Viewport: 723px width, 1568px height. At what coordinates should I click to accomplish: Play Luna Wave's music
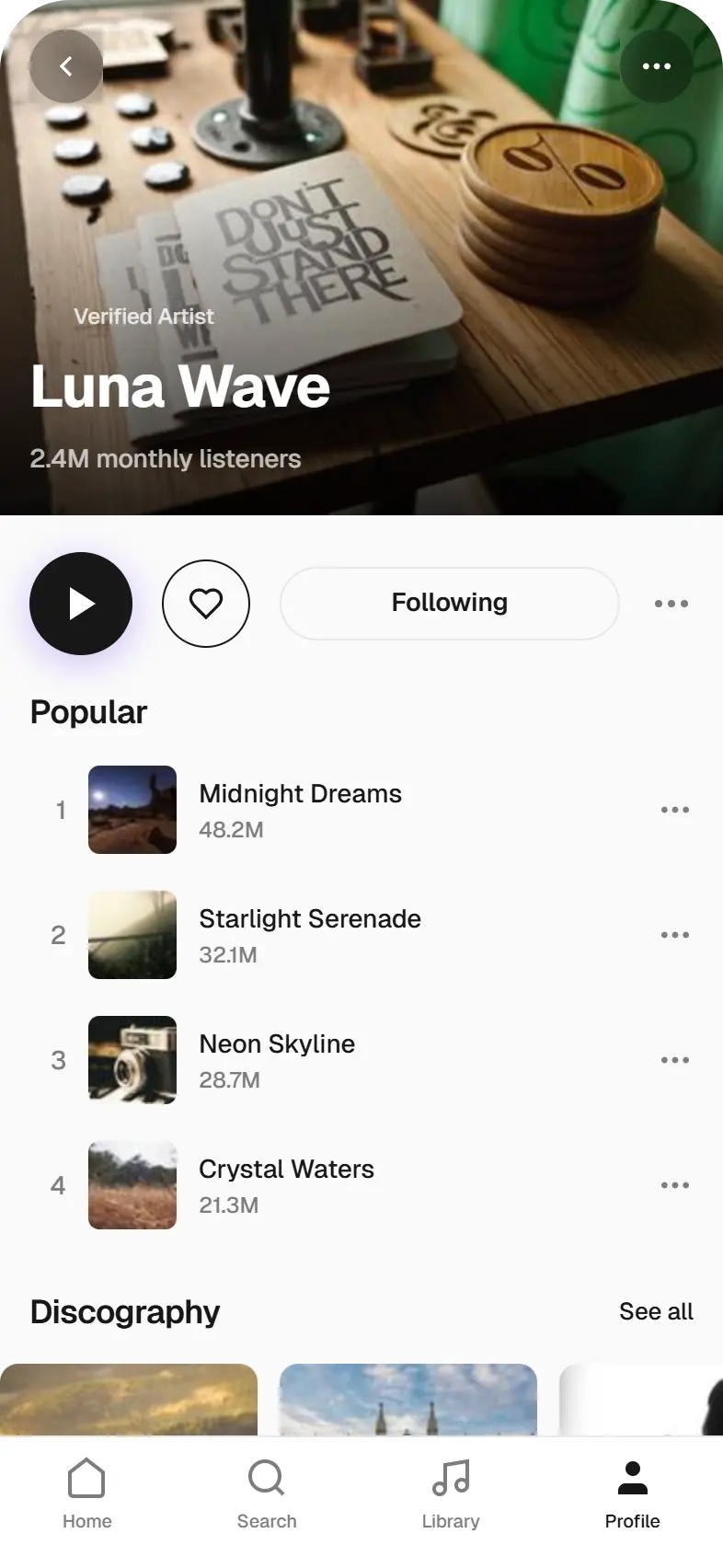pyautogui.click(x=81, y=604)
